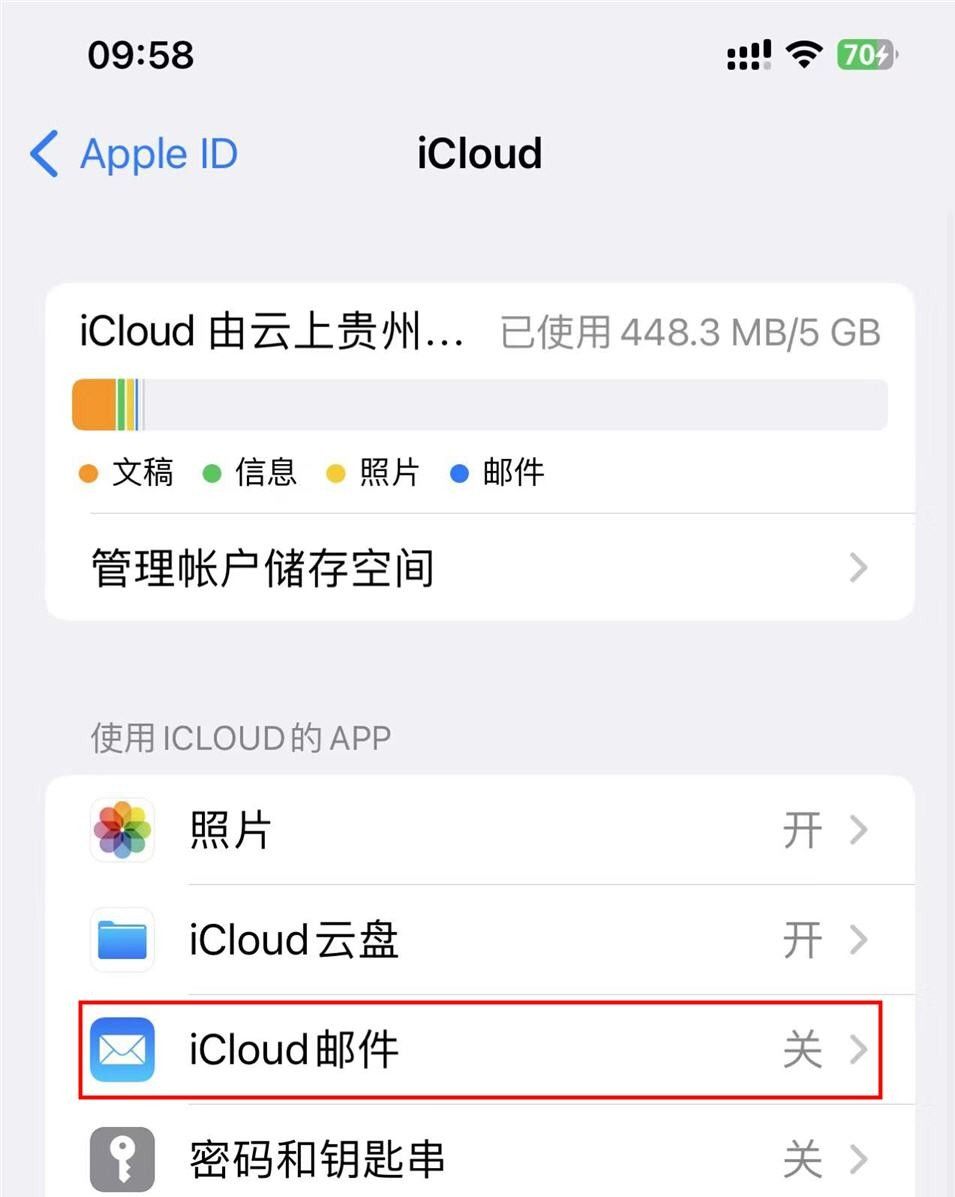Expand the iCloud云盘 row chevron
Viewport: 955px width, 1197px height.
click(x=858, y=939)
